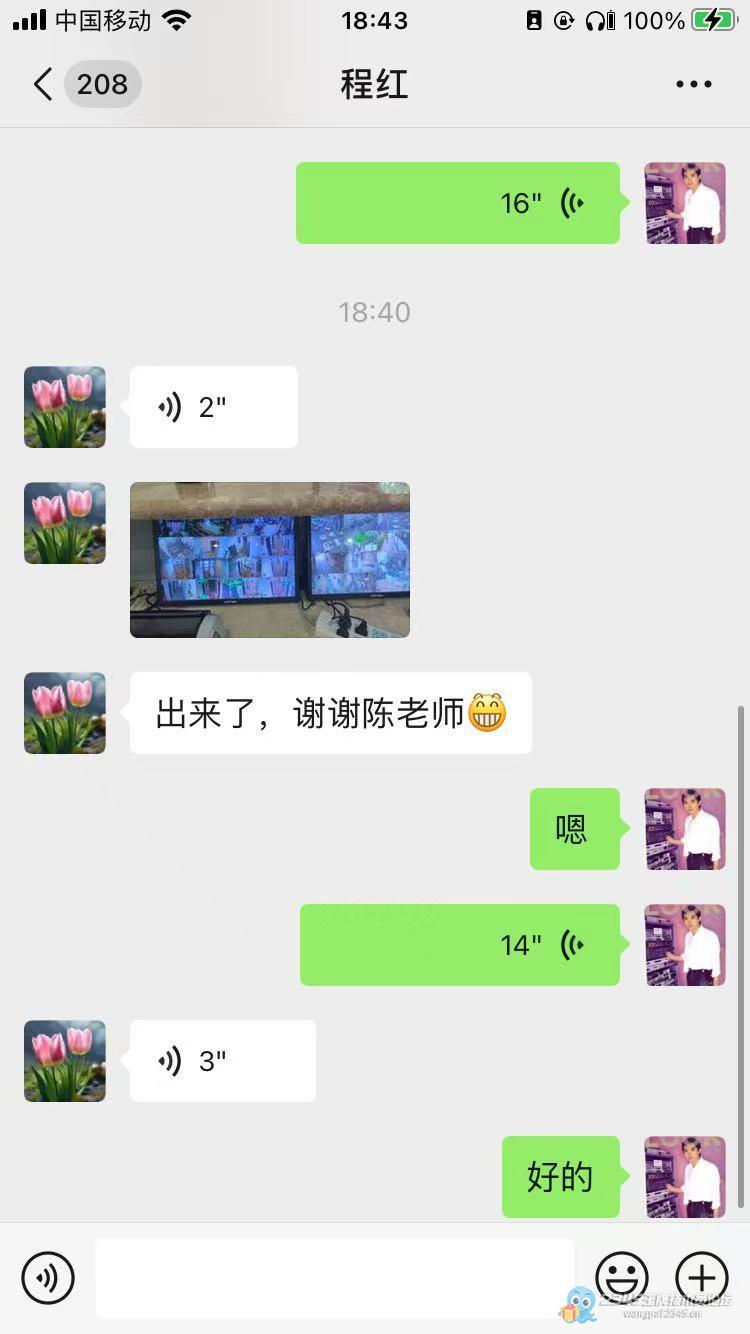Open the surveillance monitors photo
Viewport: 750px width, 1334px height.
click(x=270, y=560)
